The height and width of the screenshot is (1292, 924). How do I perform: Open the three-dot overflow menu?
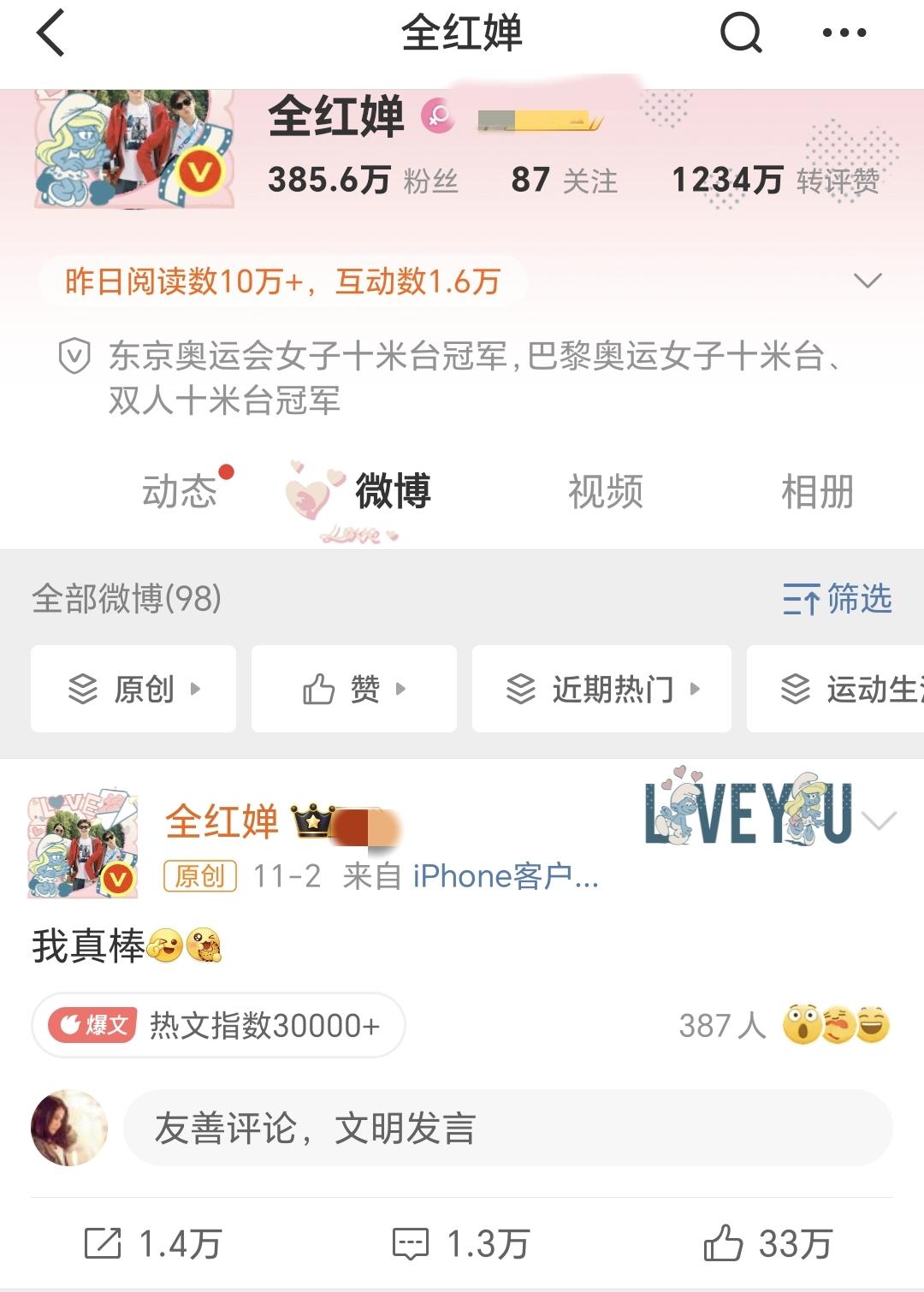pos(844,34)
